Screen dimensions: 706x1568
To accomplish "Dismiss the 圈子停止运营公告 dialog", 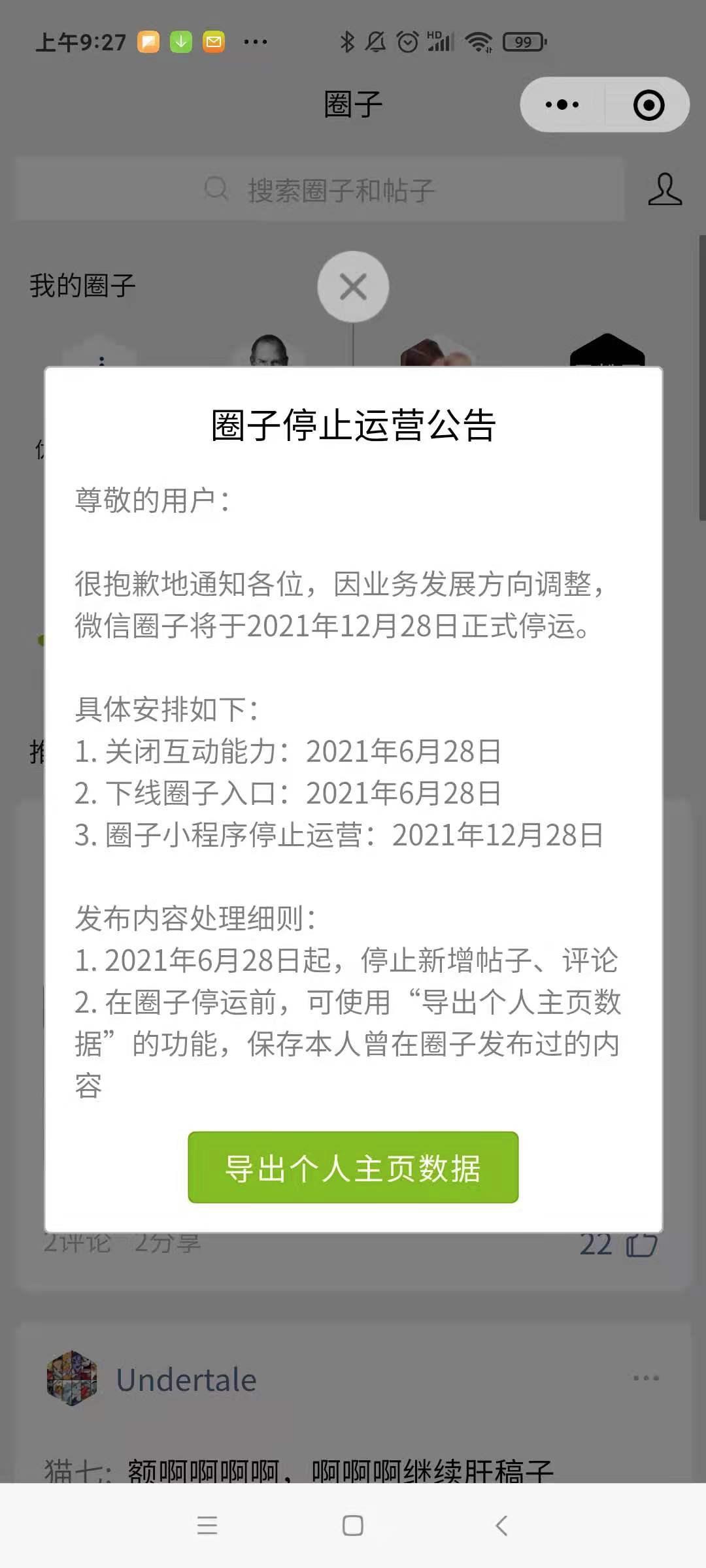I will (x=353, y=287).
